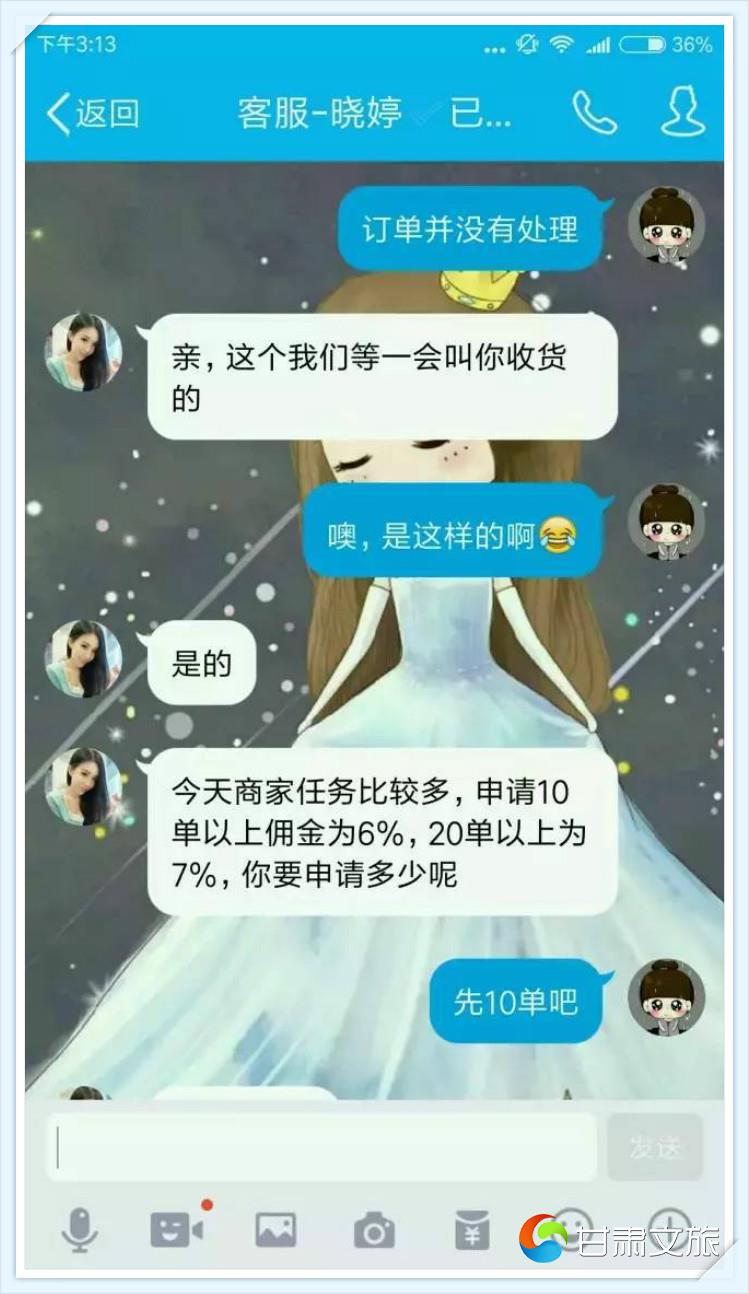This screenshot has height=1294, width=749.
Task: Open the red packet option
Action: click(472, 1230)
